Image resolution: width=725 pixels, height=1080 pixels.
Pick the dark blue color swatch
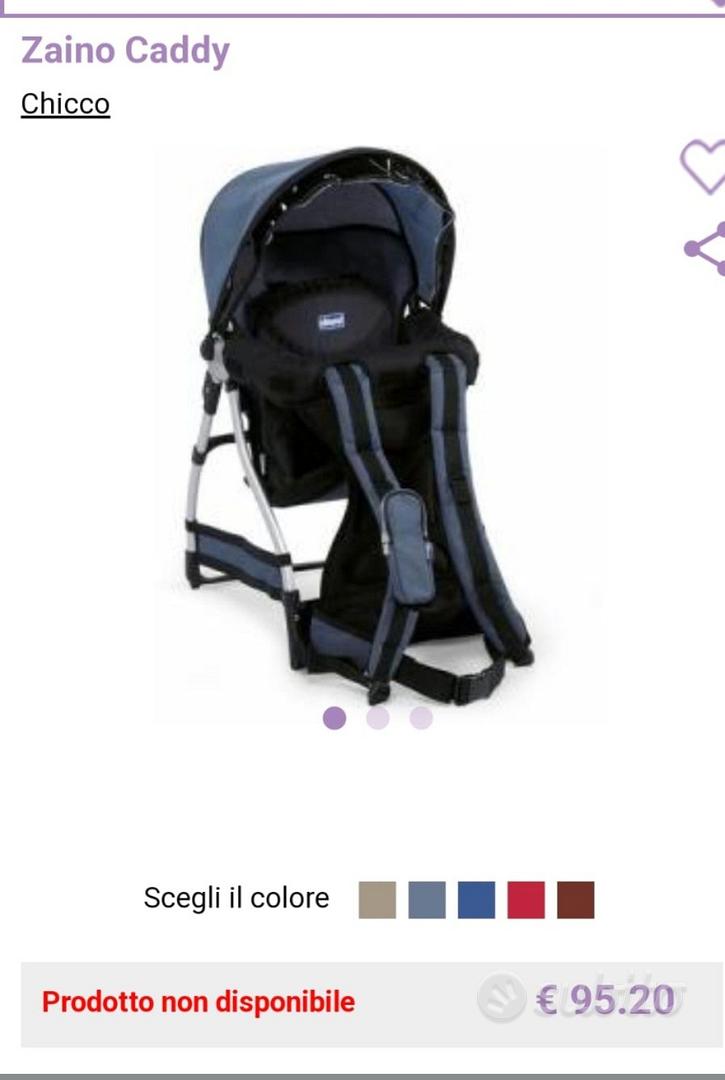click(x=473, y=899)
